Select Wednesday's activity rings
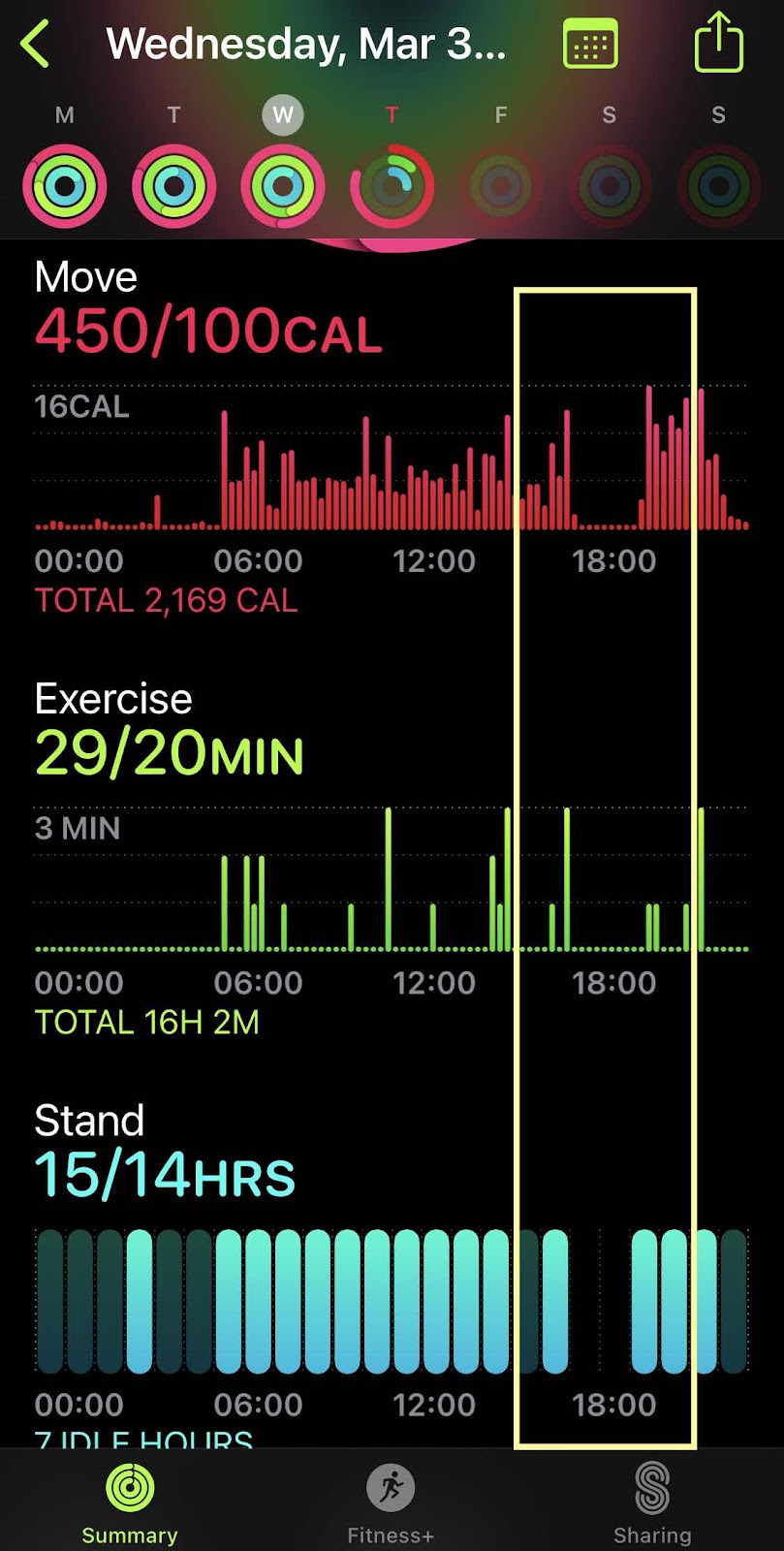This screenshot has width=784, height=1551. tap(283, 186)
